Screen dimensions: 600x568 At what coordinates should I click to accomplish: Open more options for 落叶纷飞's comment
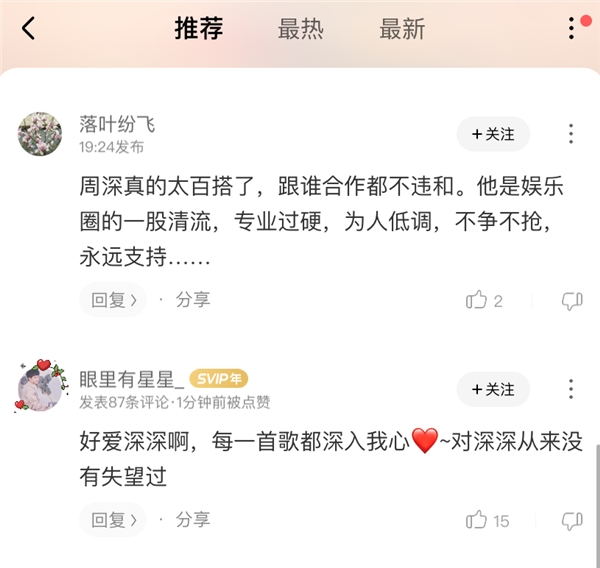click(570, 134)
